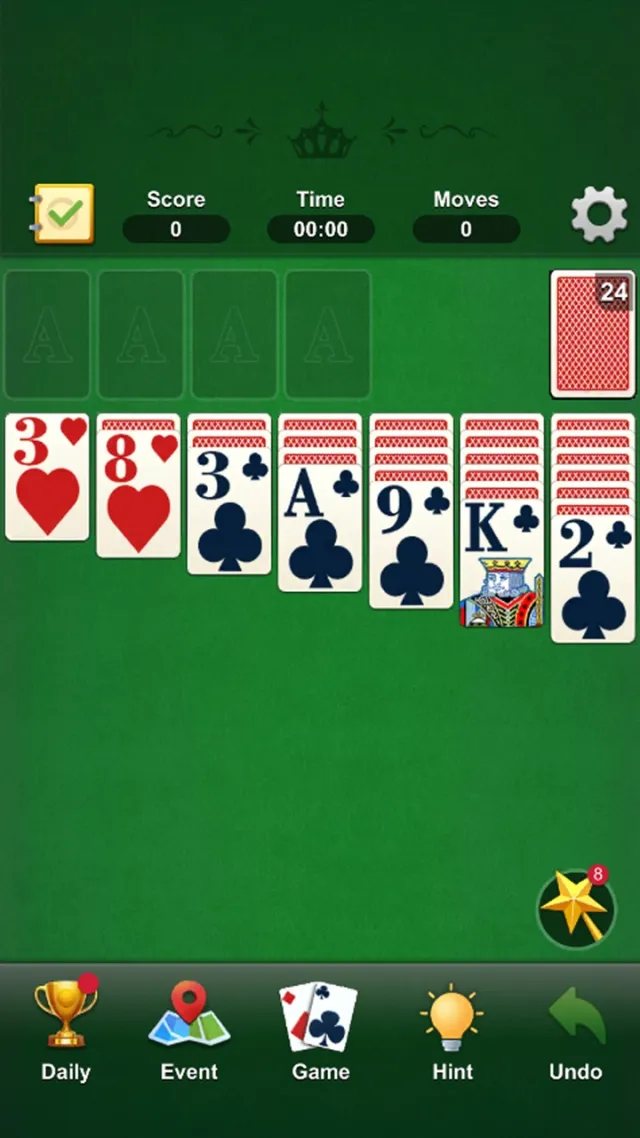Viewport: 640px width, 1138px height.
Task: Open the Game menu
Action: pos(320,1031)
